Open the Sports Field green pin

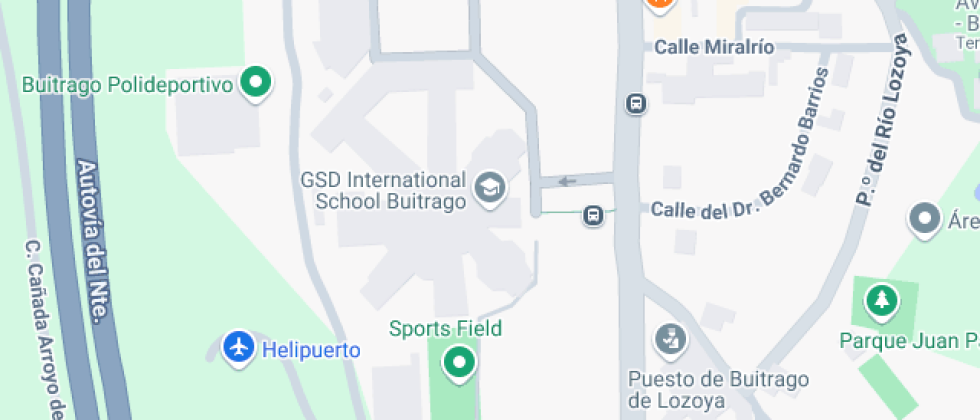[x=459, y=362]
